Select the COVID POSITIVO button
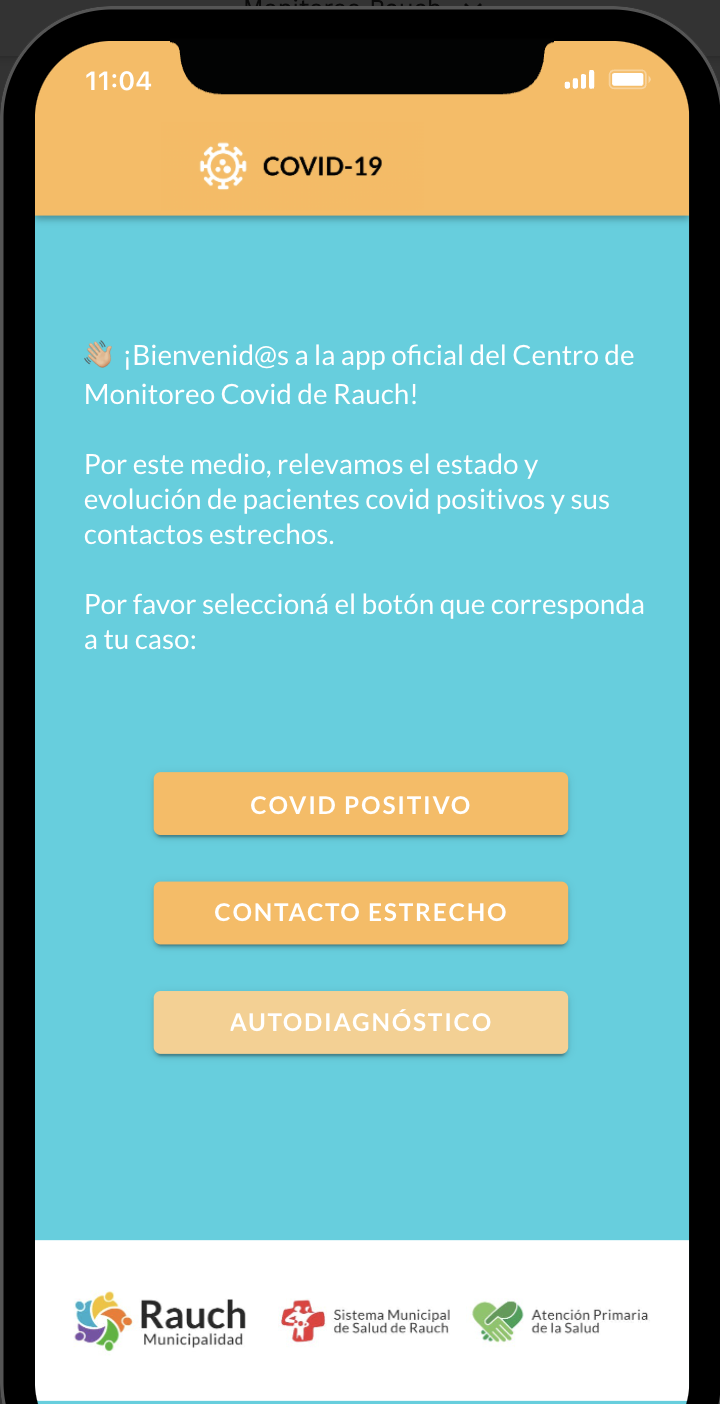 click(x=360, y=804)
